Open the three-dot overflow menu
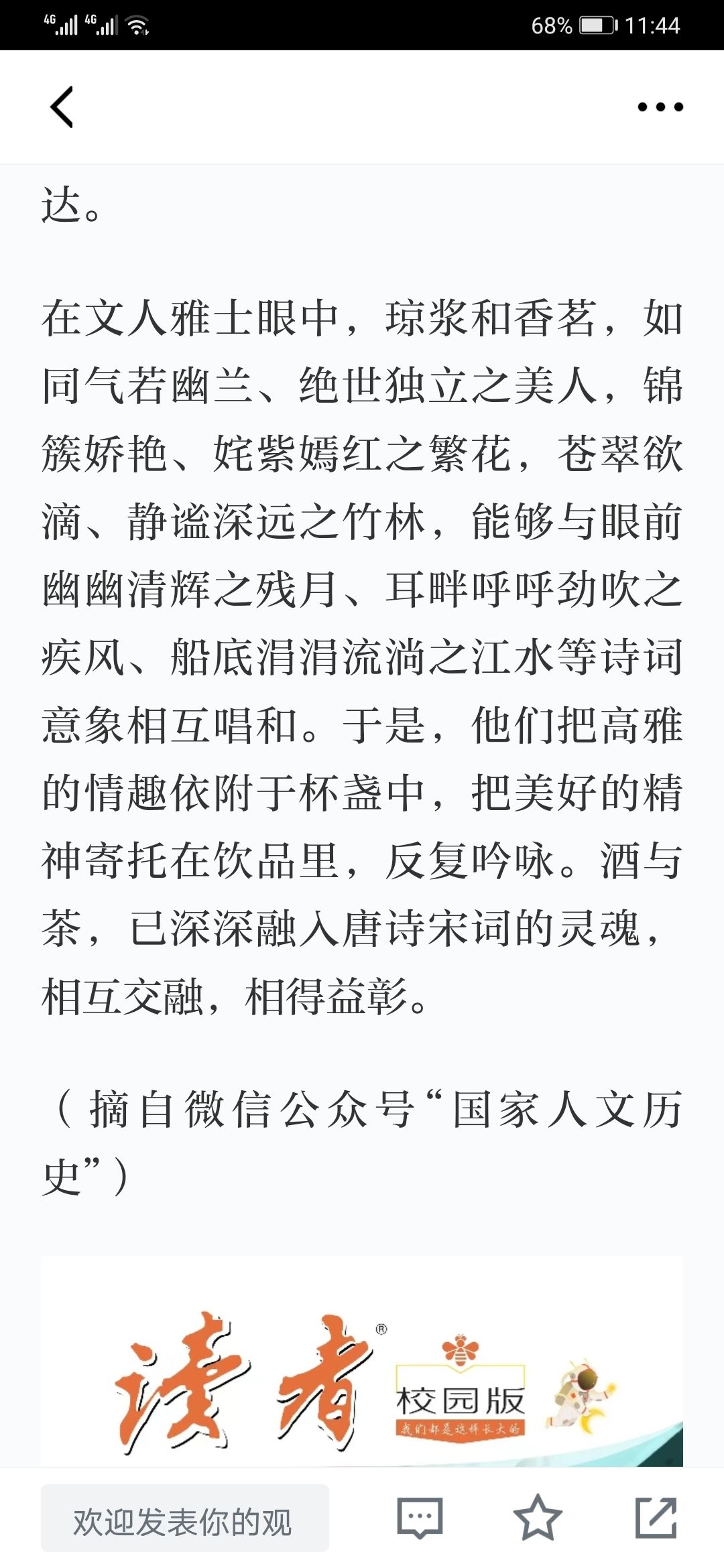The height and width of the screenshot is (1568, 724). pos(660,107)
